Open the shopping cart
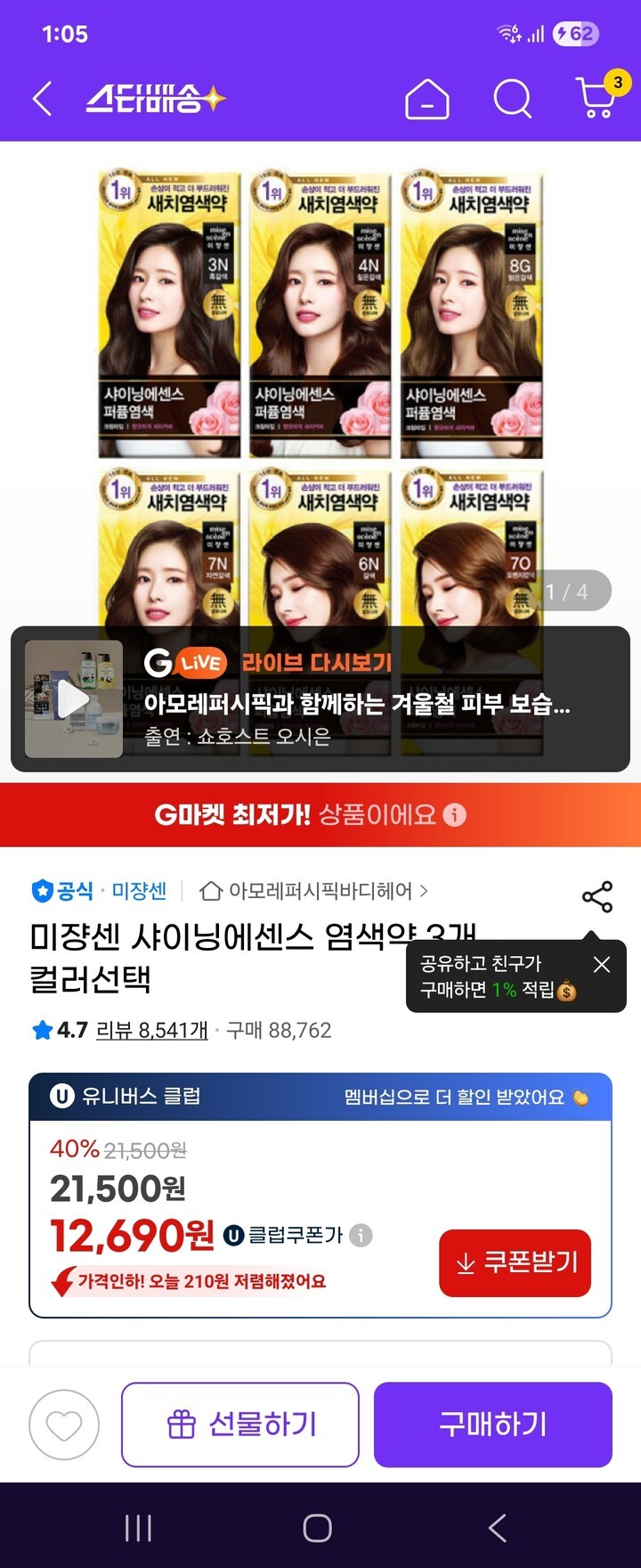Screen dimensions: 641x1568 (x=597, y=99)
